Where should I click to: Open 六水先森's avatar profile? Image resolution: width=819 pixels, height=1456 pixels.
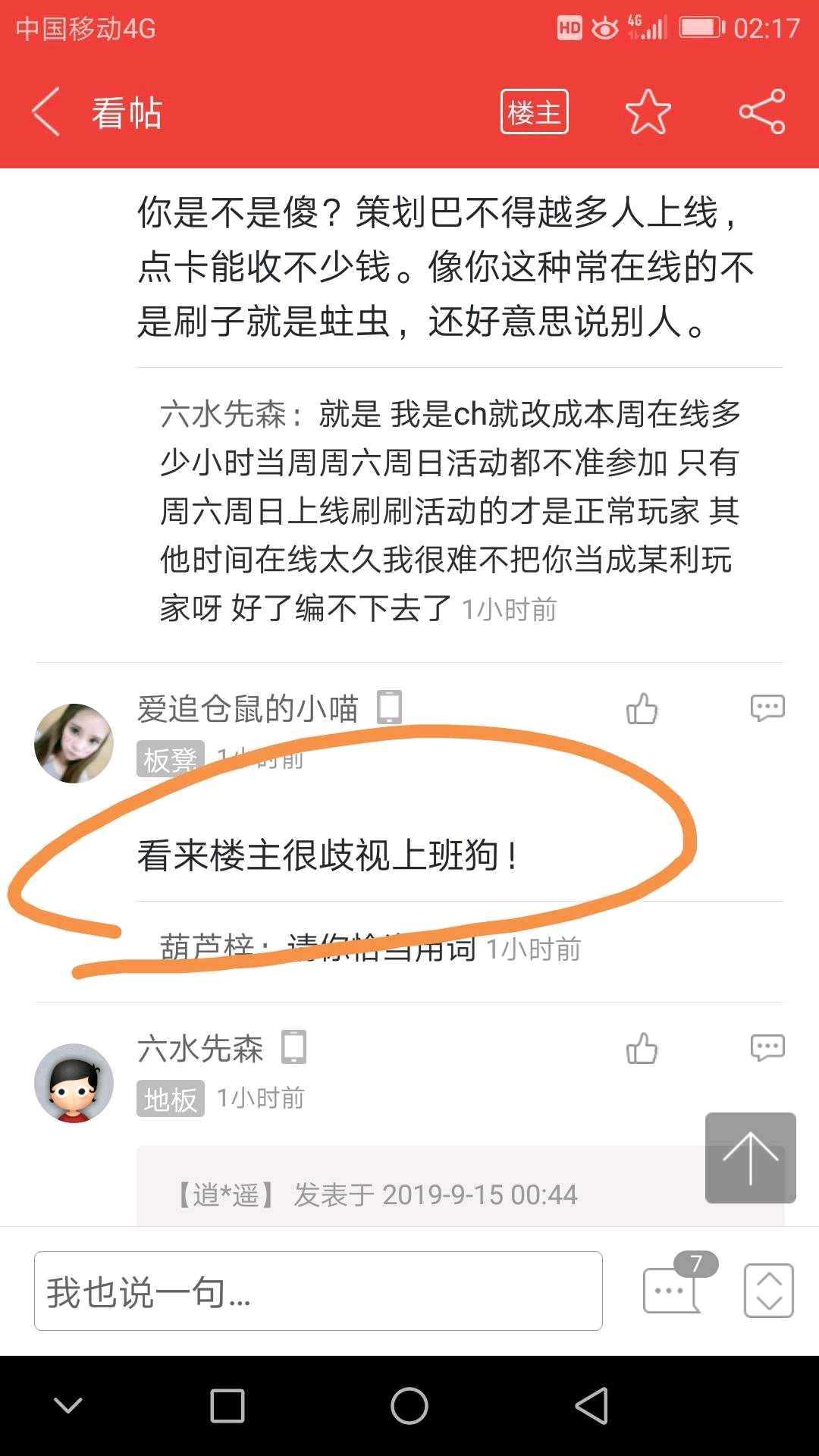tap(74, 1083)
